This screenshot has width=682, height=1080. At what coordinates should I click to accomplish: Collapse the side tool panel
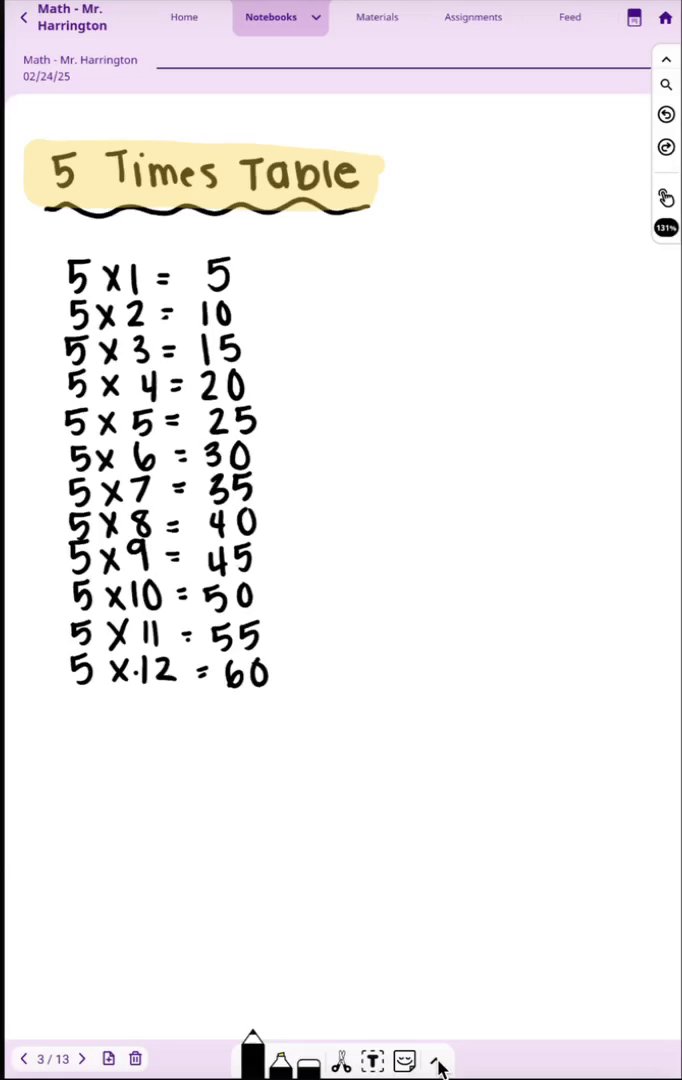[x=666, y=60]
